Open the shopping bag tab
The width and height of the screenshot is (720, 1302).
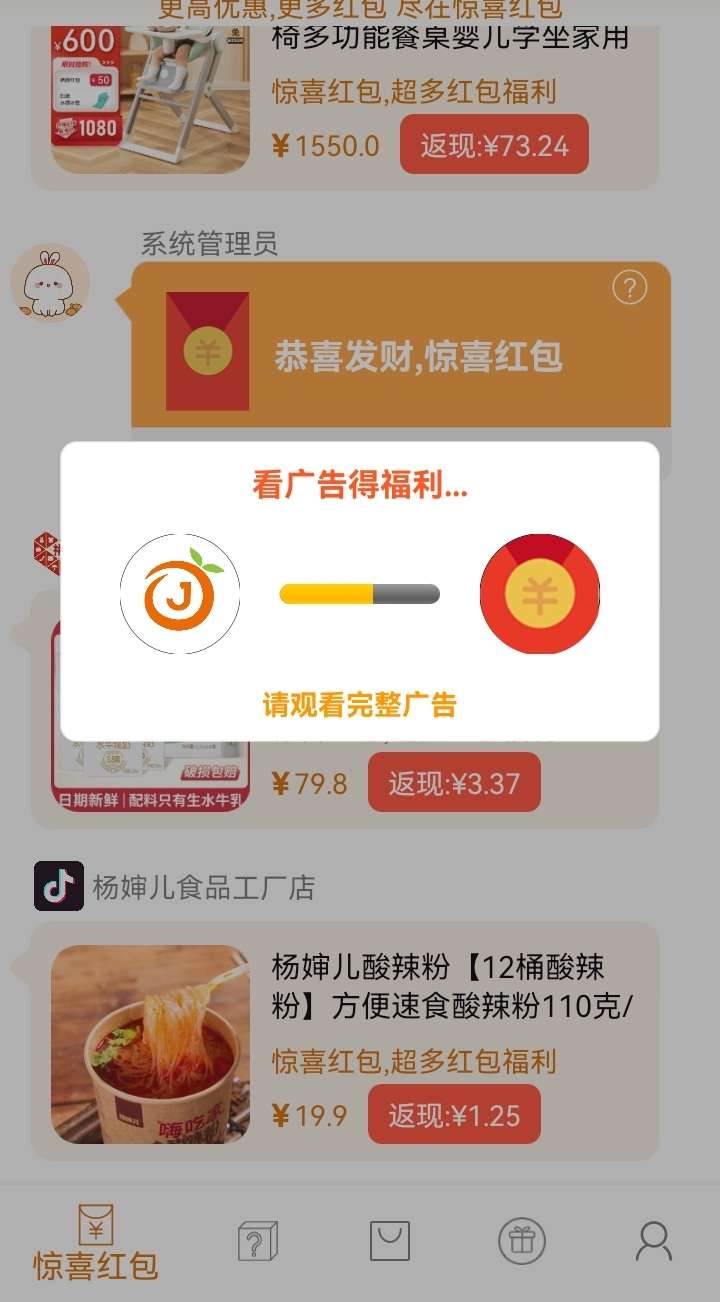point(390,1242)
